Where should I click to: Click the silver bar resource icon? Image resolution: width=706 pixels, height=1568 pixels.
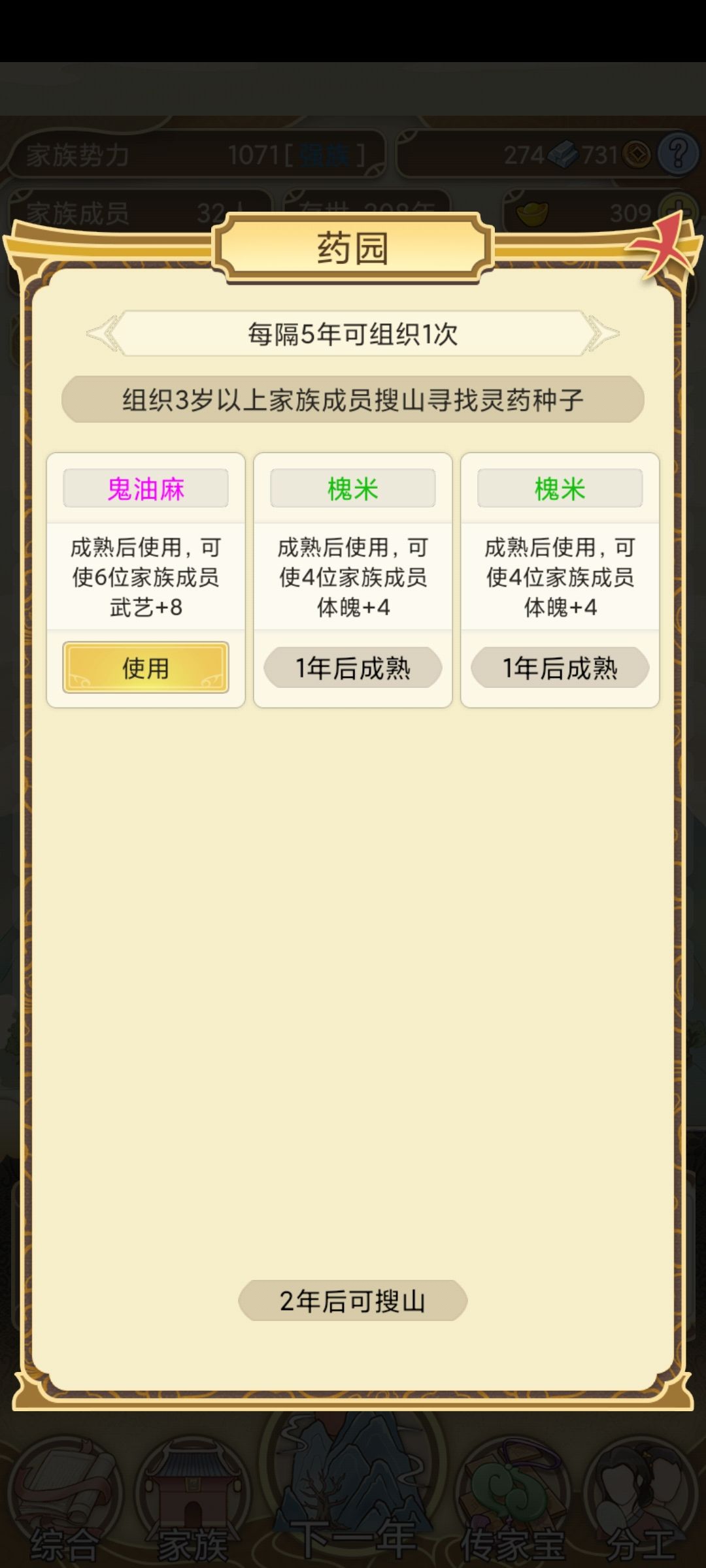563,154
